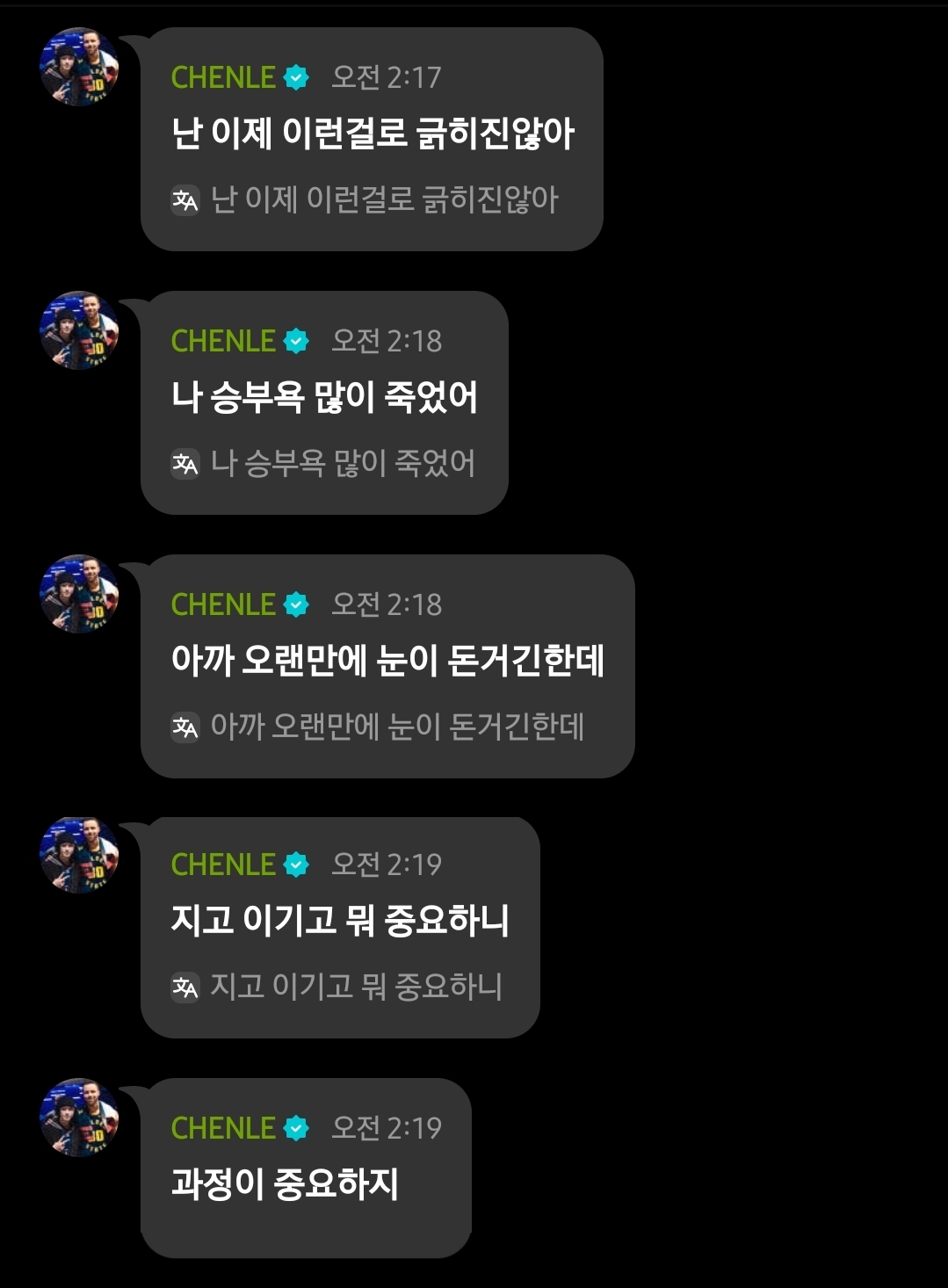Tap the translate icon below "지고 이기고 뭐 중요하니"

(x=185, y=987)
